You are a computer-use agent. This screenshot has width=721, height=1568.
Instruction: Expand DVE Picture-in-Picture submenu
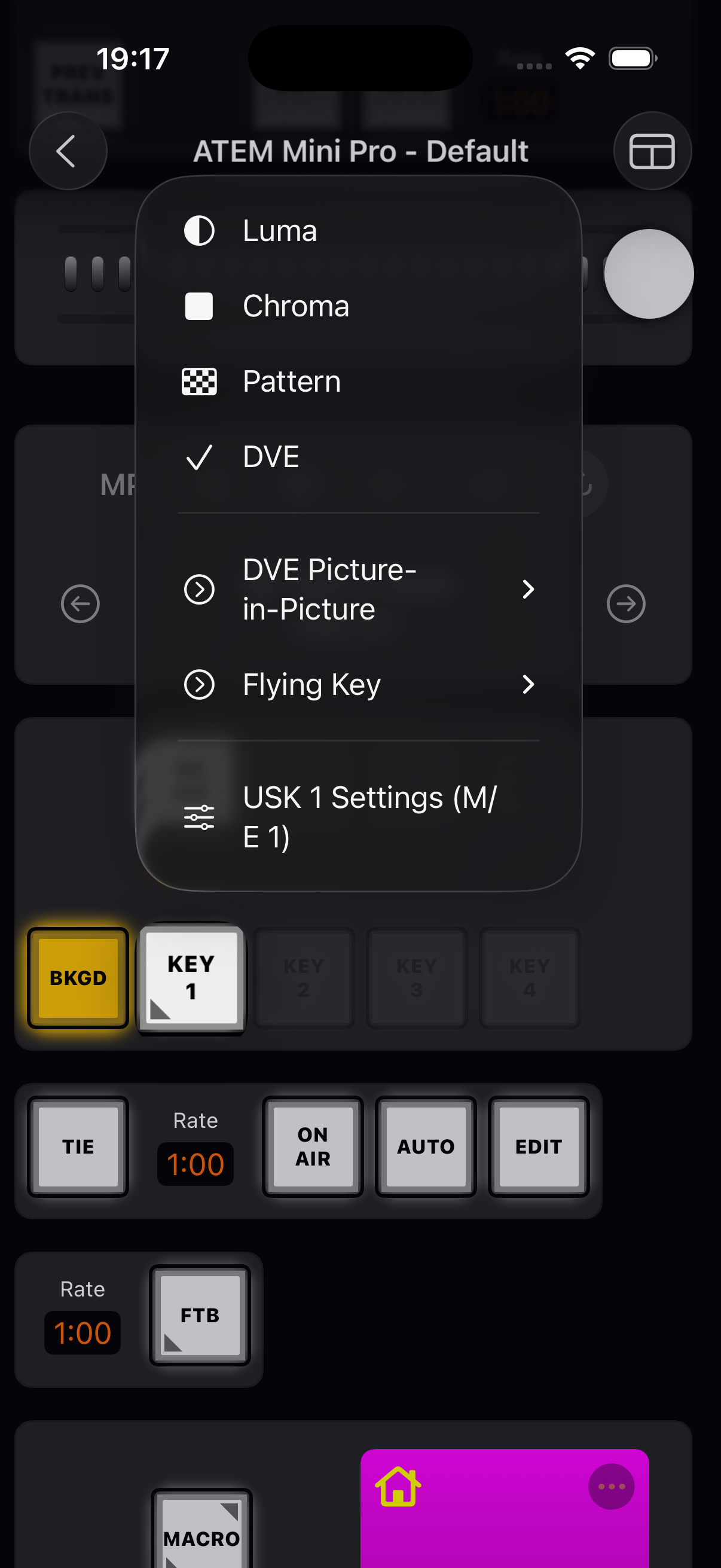point(358,589)
